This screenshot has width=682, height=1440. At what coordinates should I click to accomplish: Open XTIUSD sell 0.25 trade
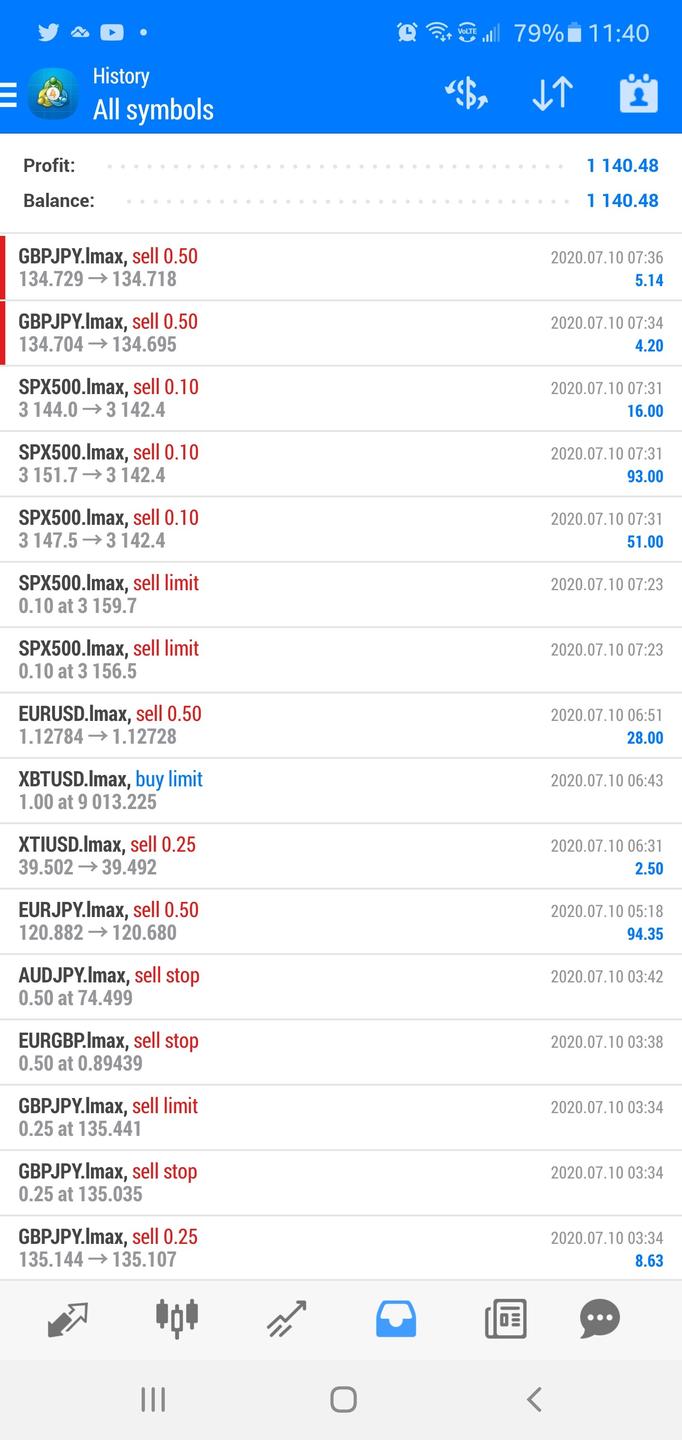click(x=340, y=856)
